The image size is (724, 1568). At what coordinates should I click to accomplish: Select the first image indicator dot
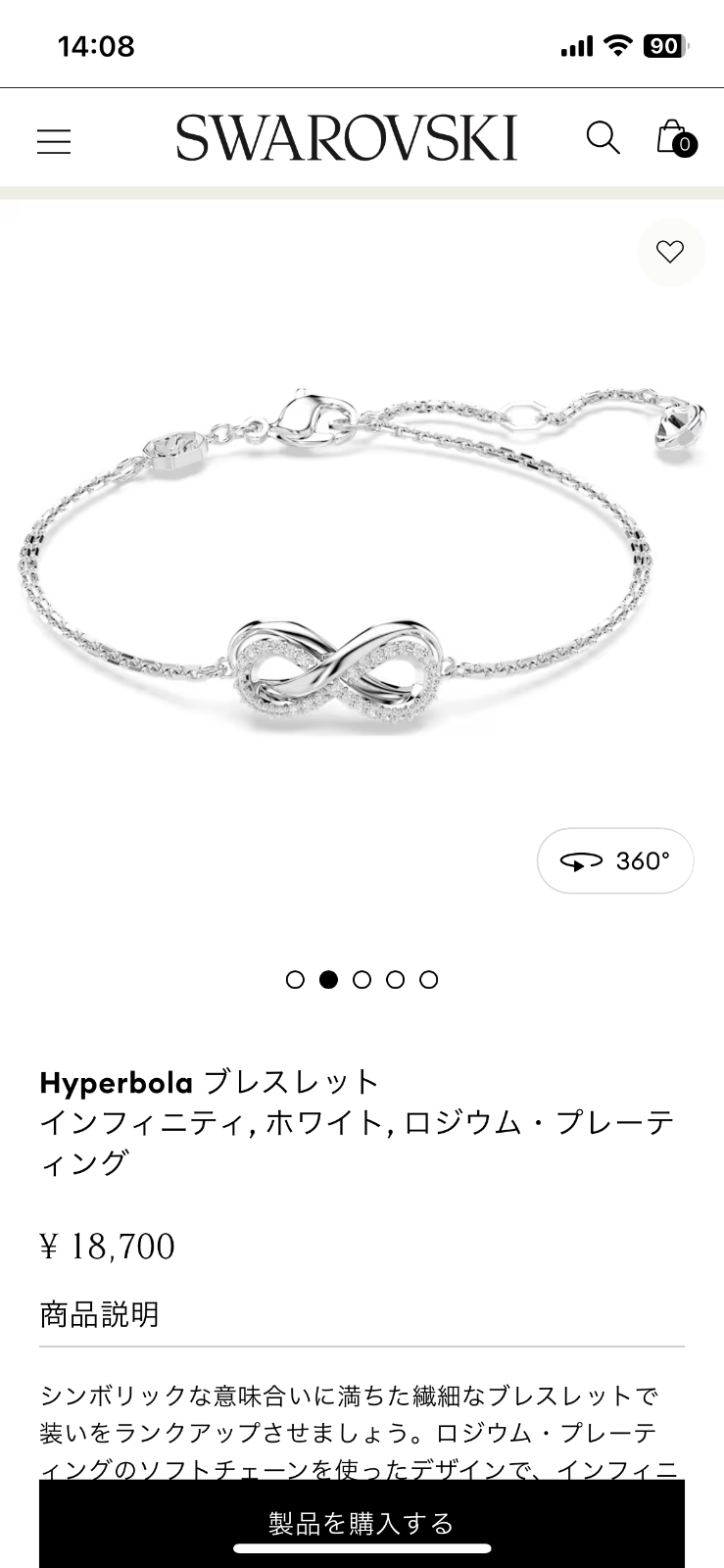[295, 979]
